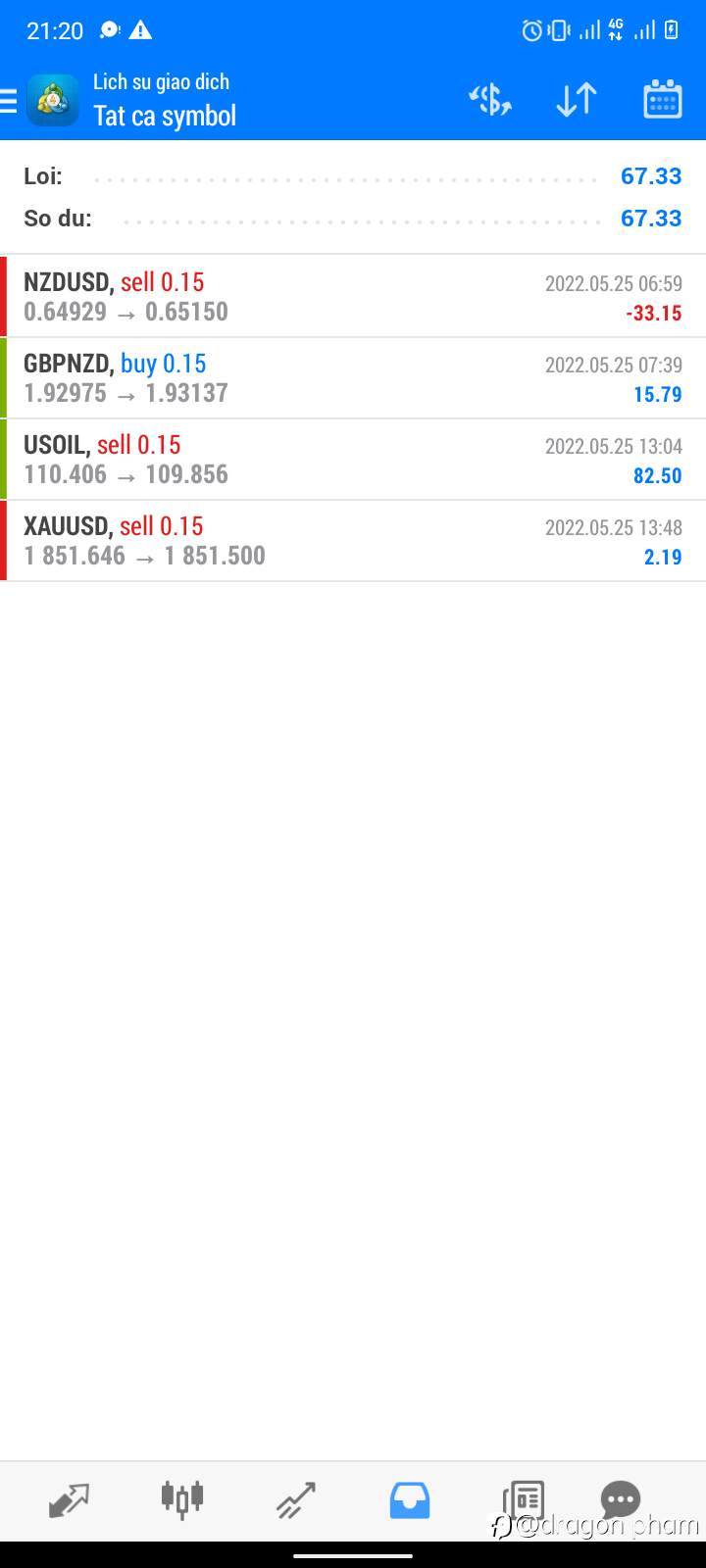Open the XAUUSD sell 0.15 trade
Viewport: 706px width, 1568px height.
[x=353, y=541]
